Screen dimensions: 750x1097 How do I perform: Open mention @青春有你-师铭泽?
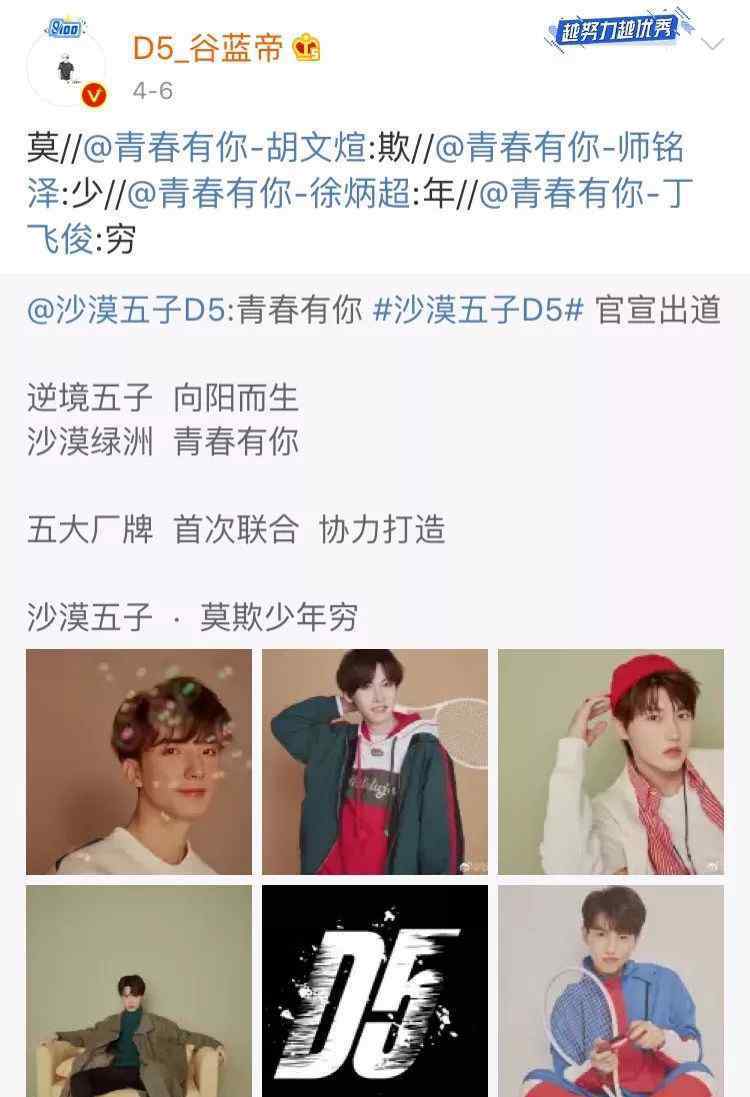(x=560, y=148)
